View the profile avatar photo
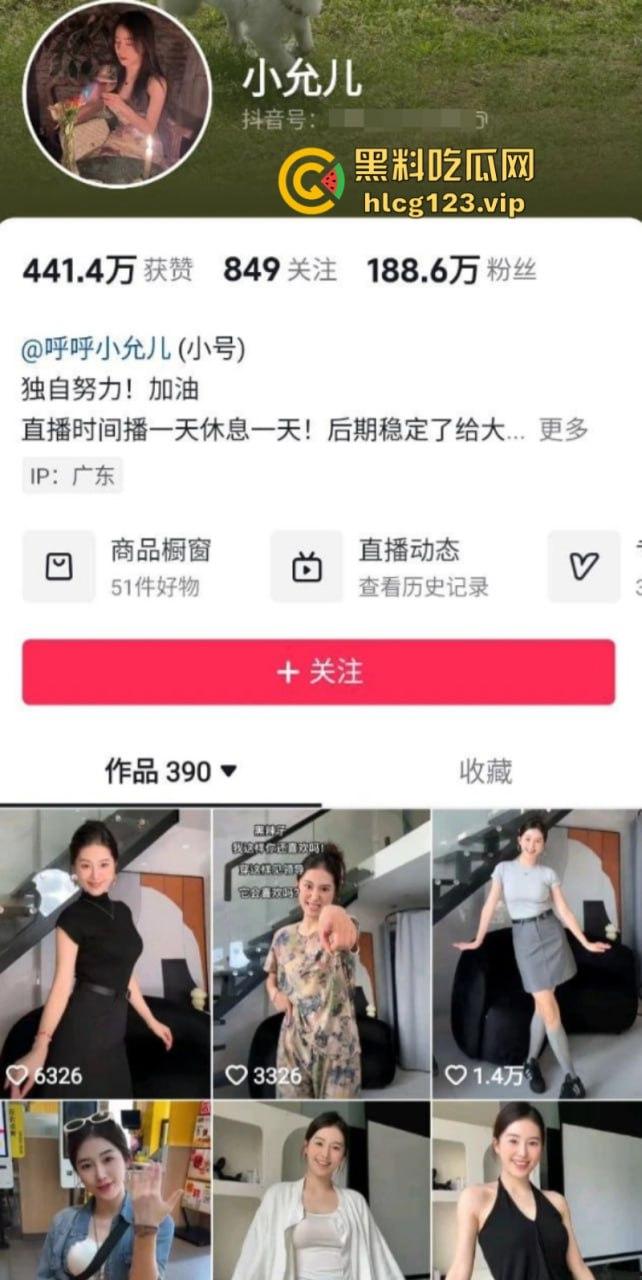 (x=118, y=92)
